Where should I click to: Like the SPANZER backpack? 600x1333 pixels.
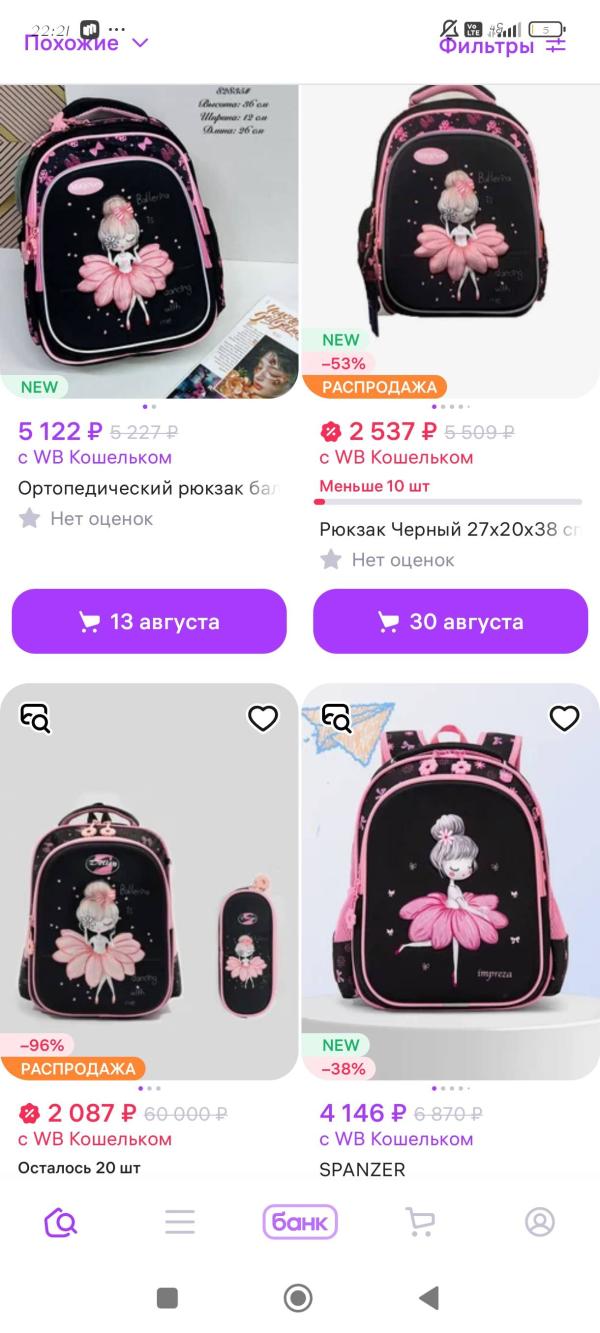pos(565,717)
